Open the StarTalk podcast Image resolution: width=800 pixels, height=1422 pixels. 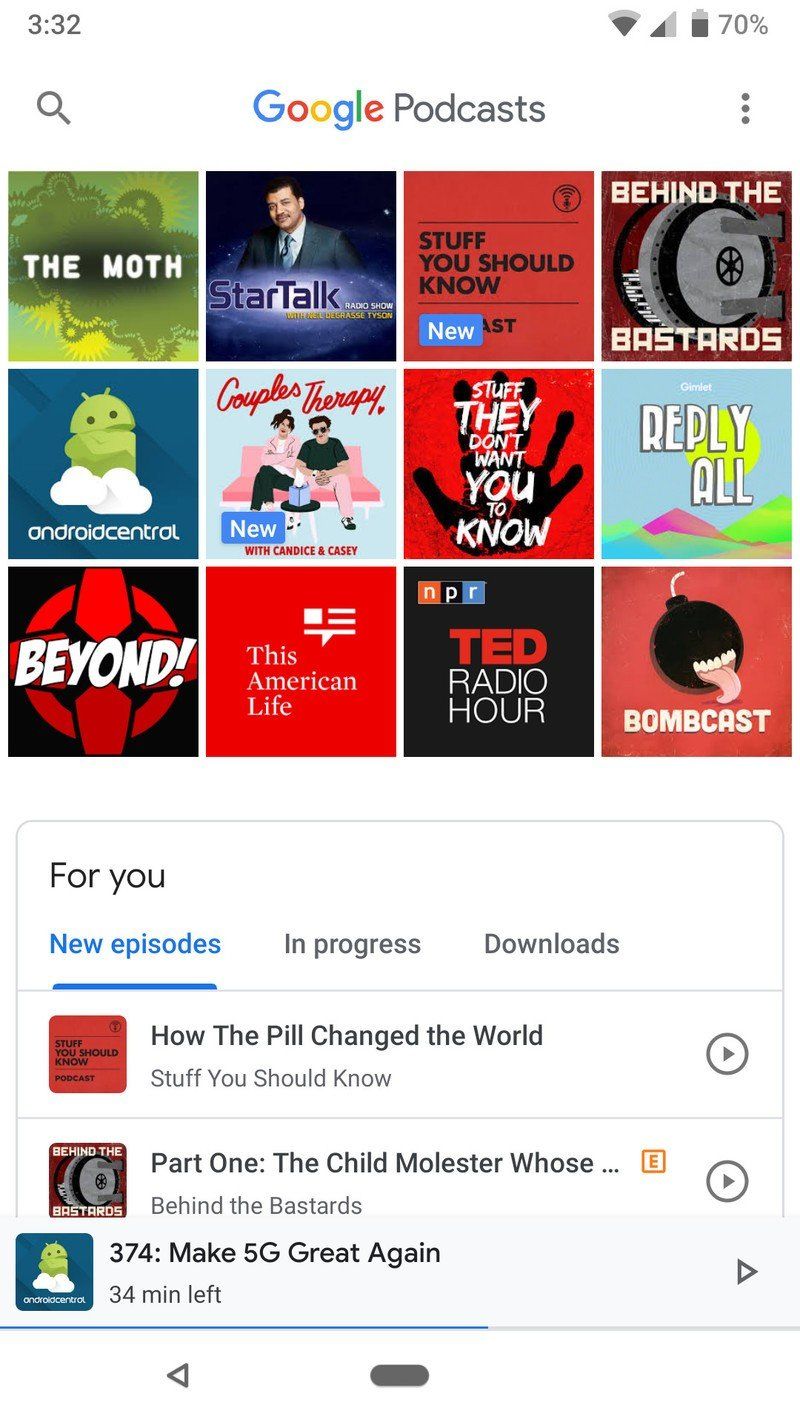tap(300, 265)
